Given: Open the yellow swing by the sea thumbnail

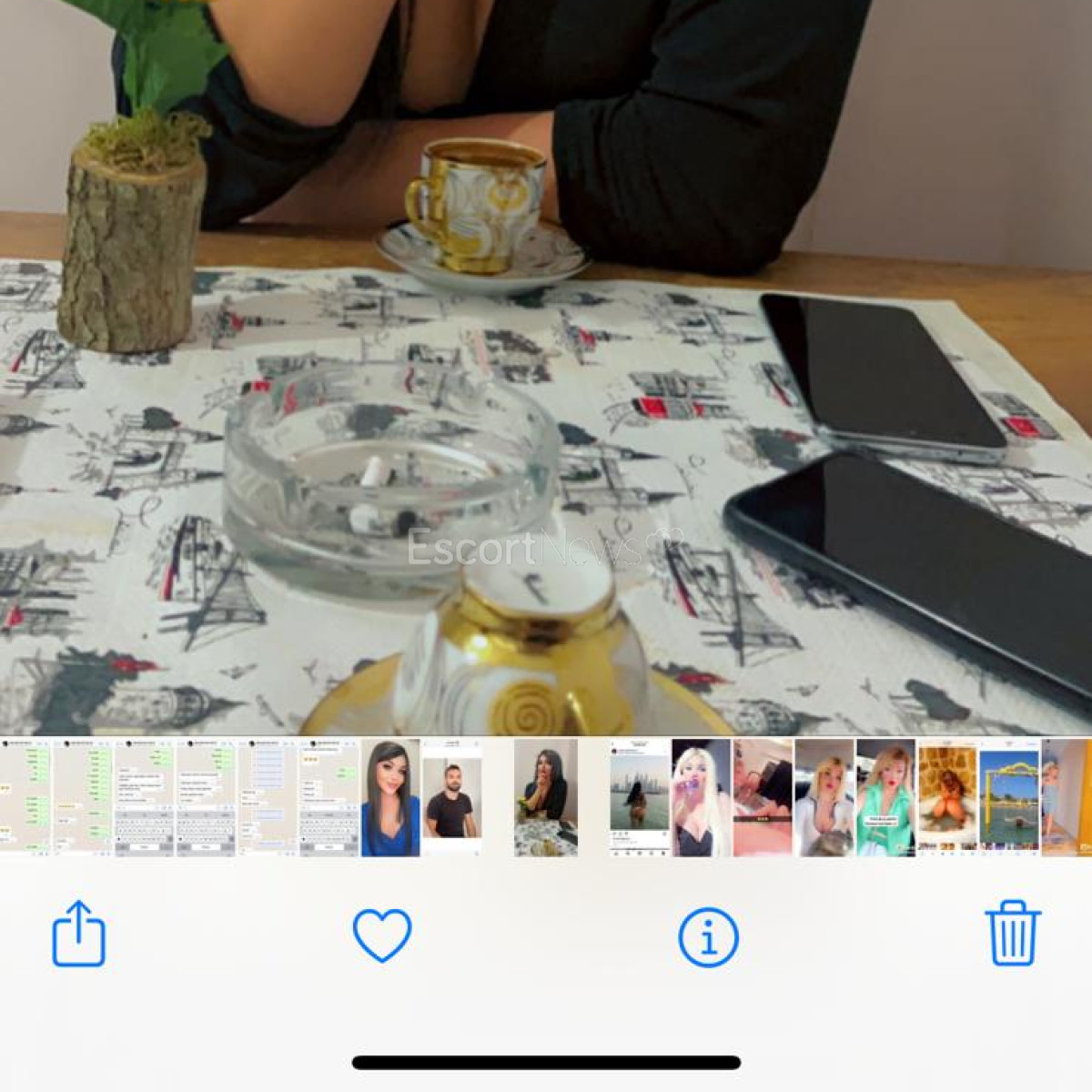Looking at the screenshot, I should pyautogui.click(x=1008, y=798).
